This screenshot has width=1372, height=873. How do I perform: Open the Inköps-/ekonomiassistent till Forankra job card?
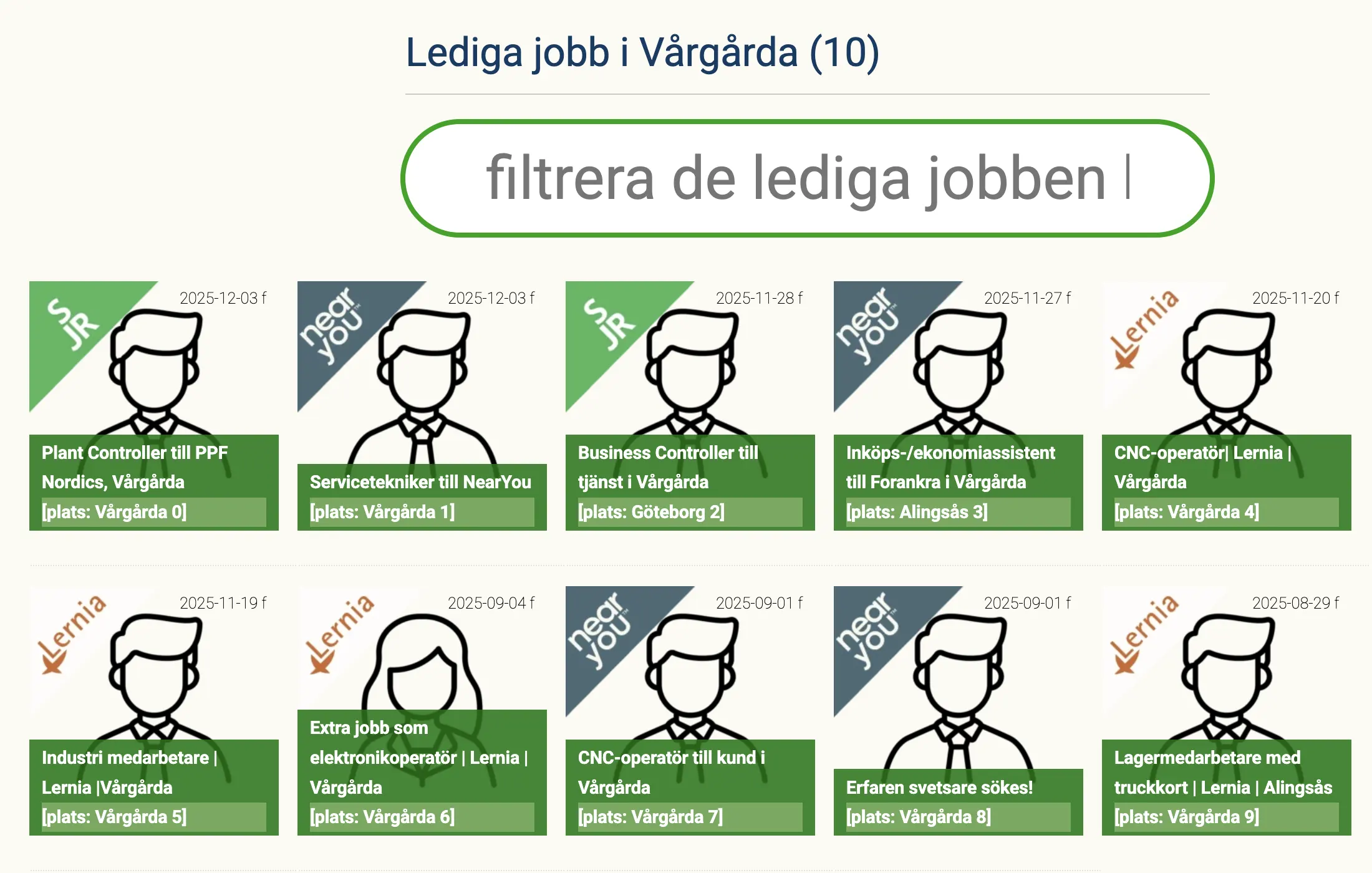click(950, 466)
